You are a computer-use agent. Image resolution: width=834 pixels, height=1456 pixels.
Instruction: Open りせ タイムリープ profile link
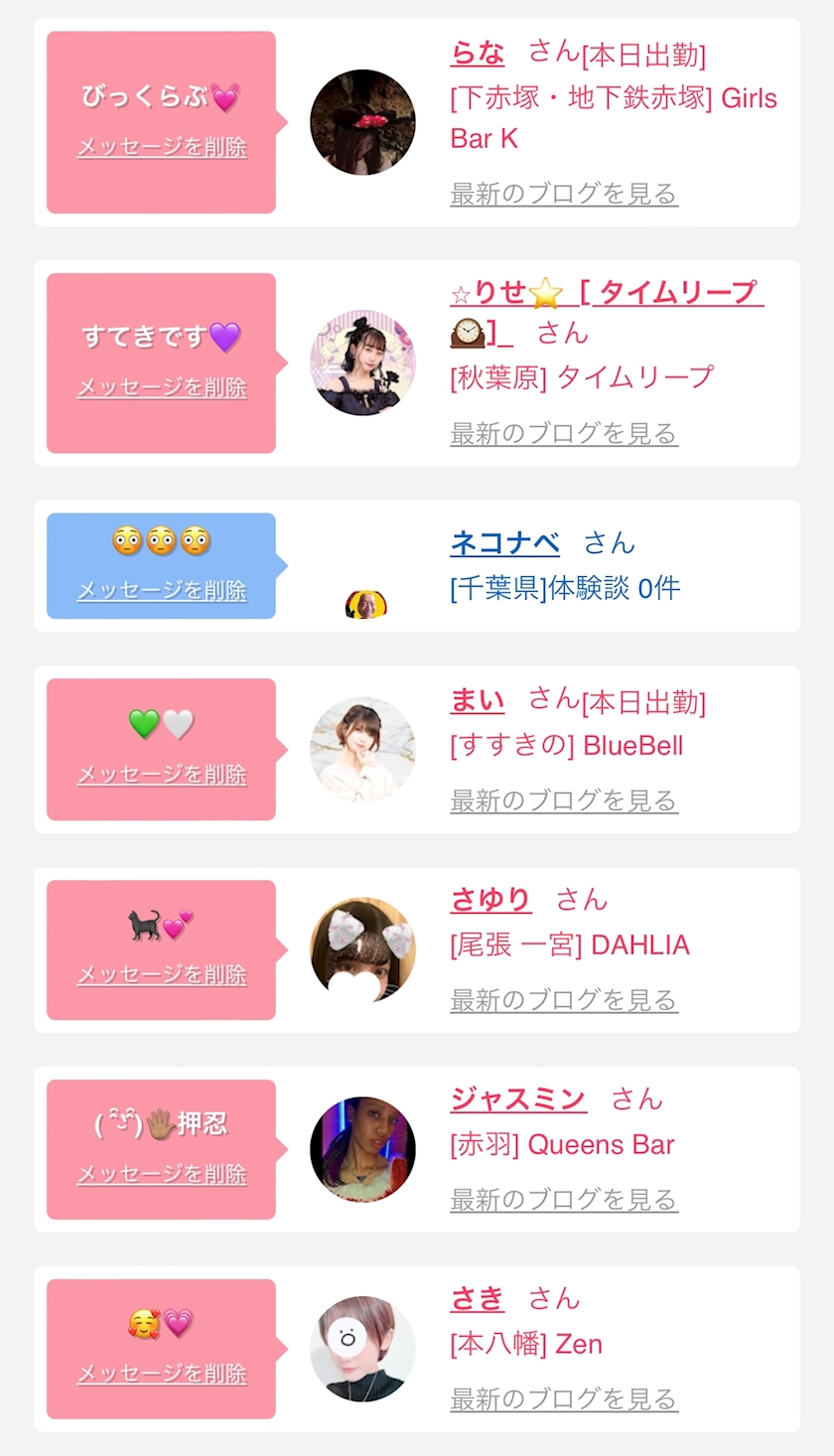[x=607, y=293]
